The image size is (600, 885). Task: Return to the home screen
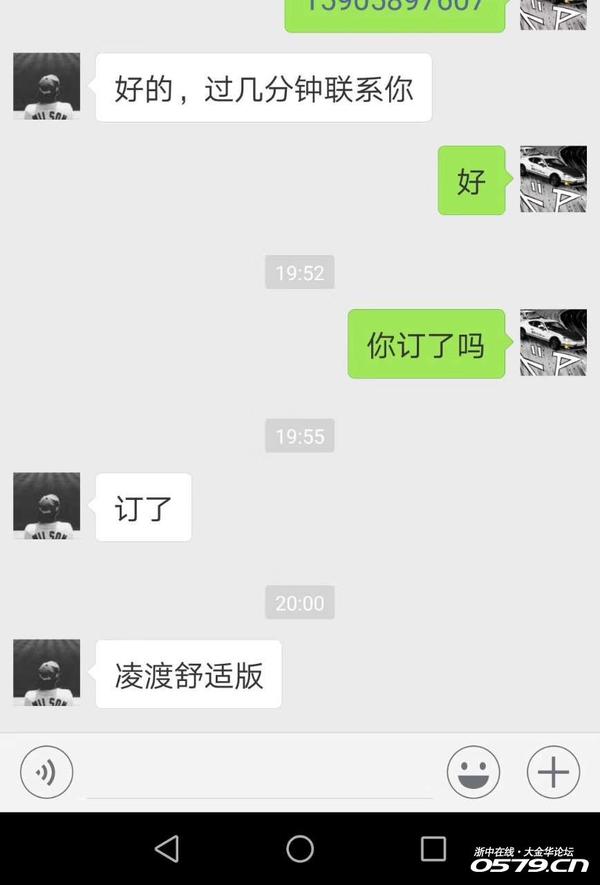coord(300,849)
